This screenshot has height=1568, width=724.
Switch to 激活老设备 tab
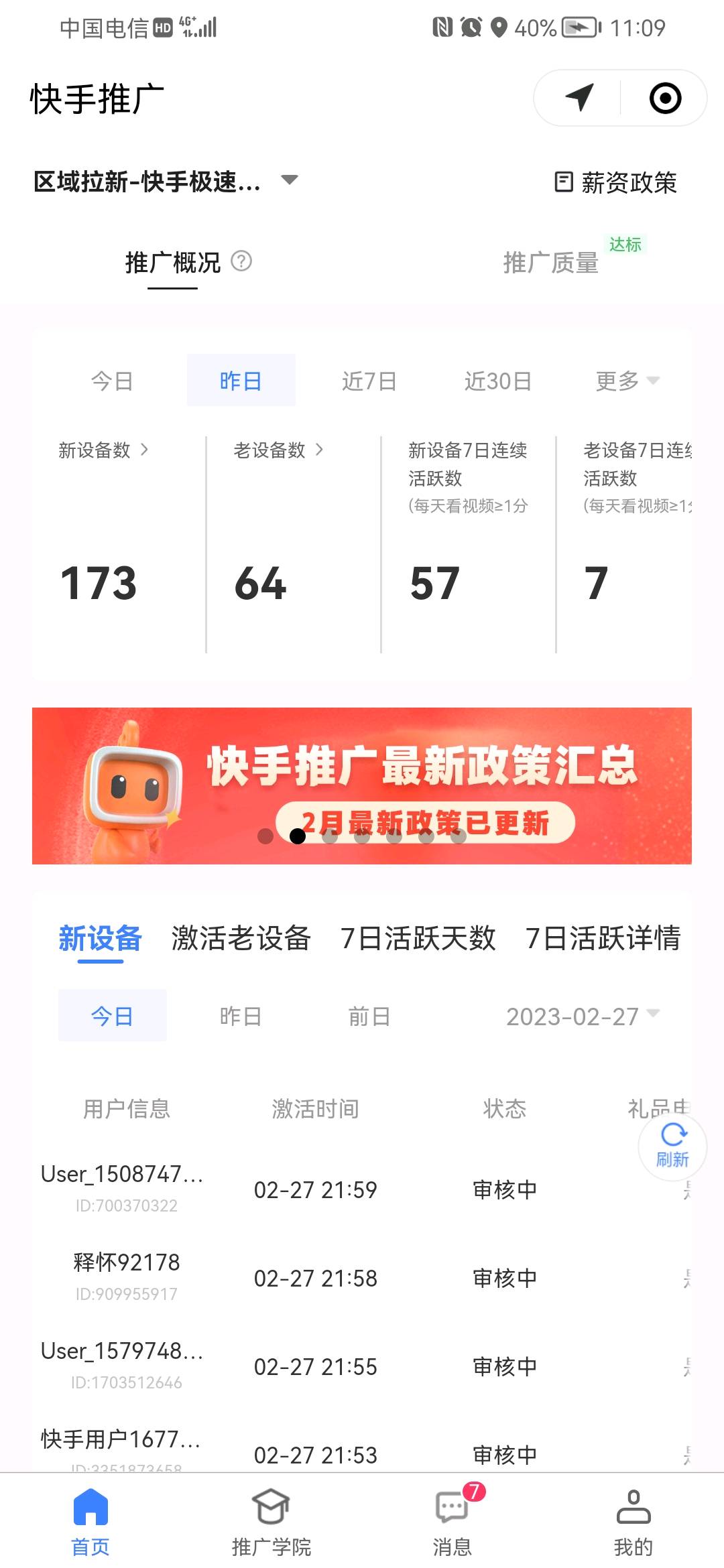241,937
